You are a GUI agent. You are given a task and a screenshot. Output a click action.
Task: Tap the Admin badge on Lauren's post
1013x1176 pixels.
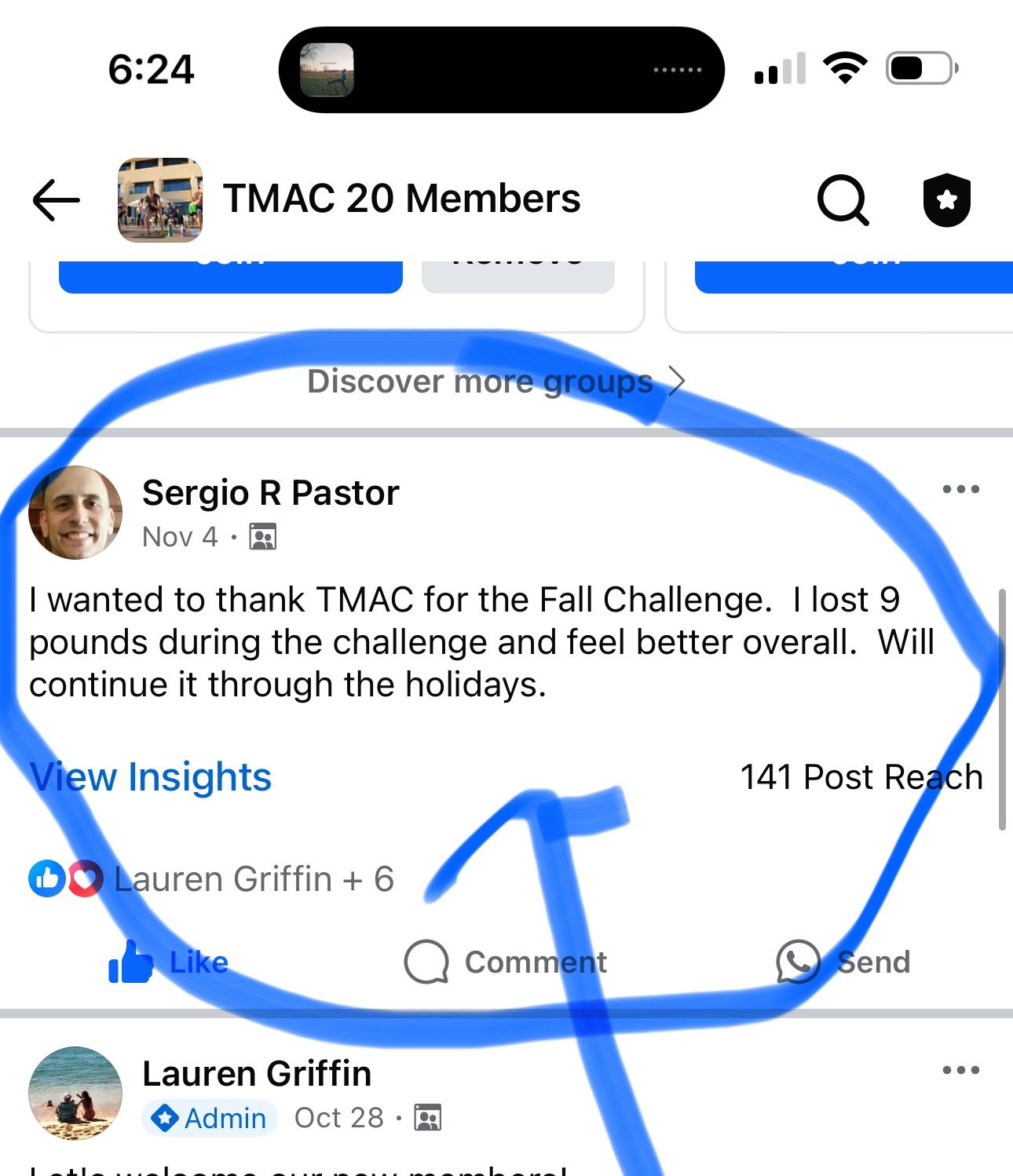point(210,1118)
